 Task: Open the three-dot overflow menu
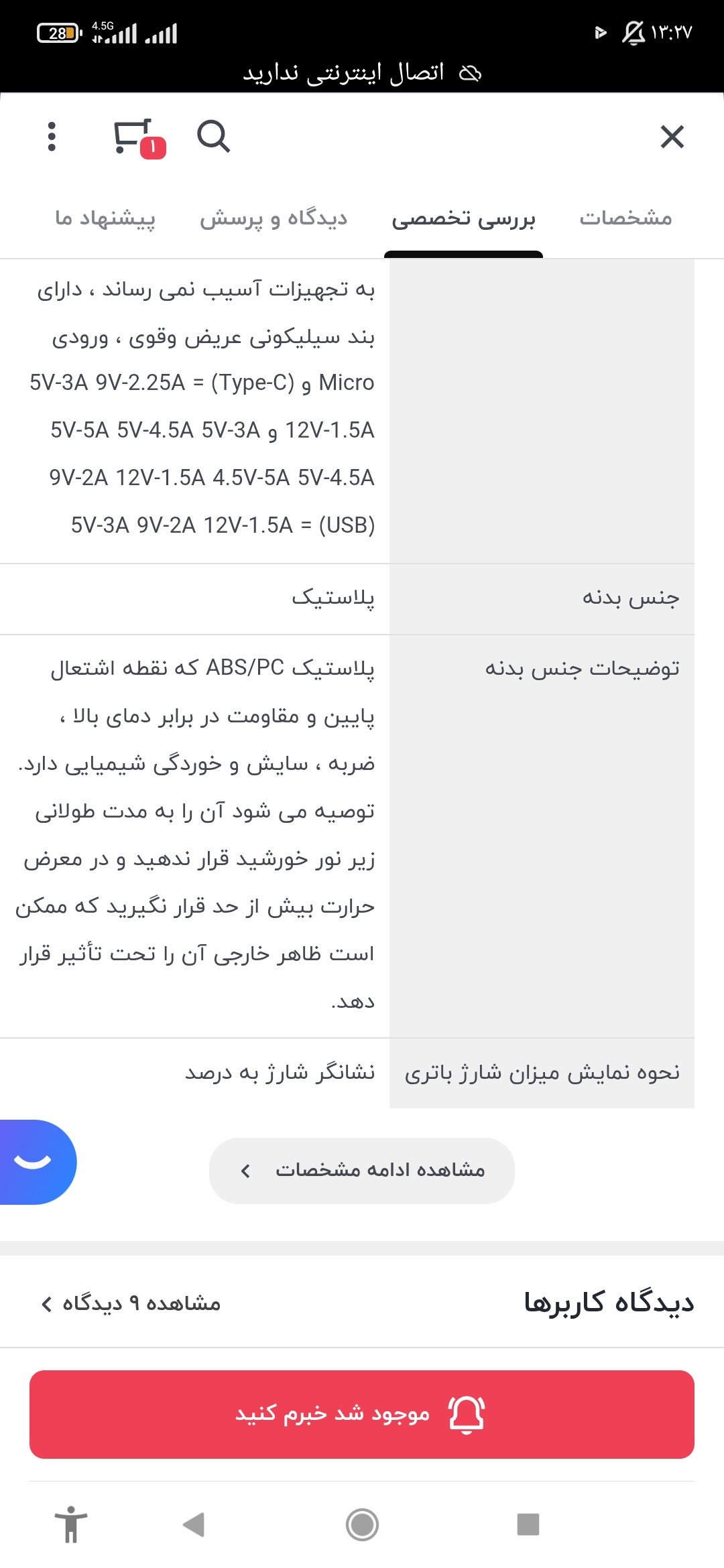coord(52,137)
